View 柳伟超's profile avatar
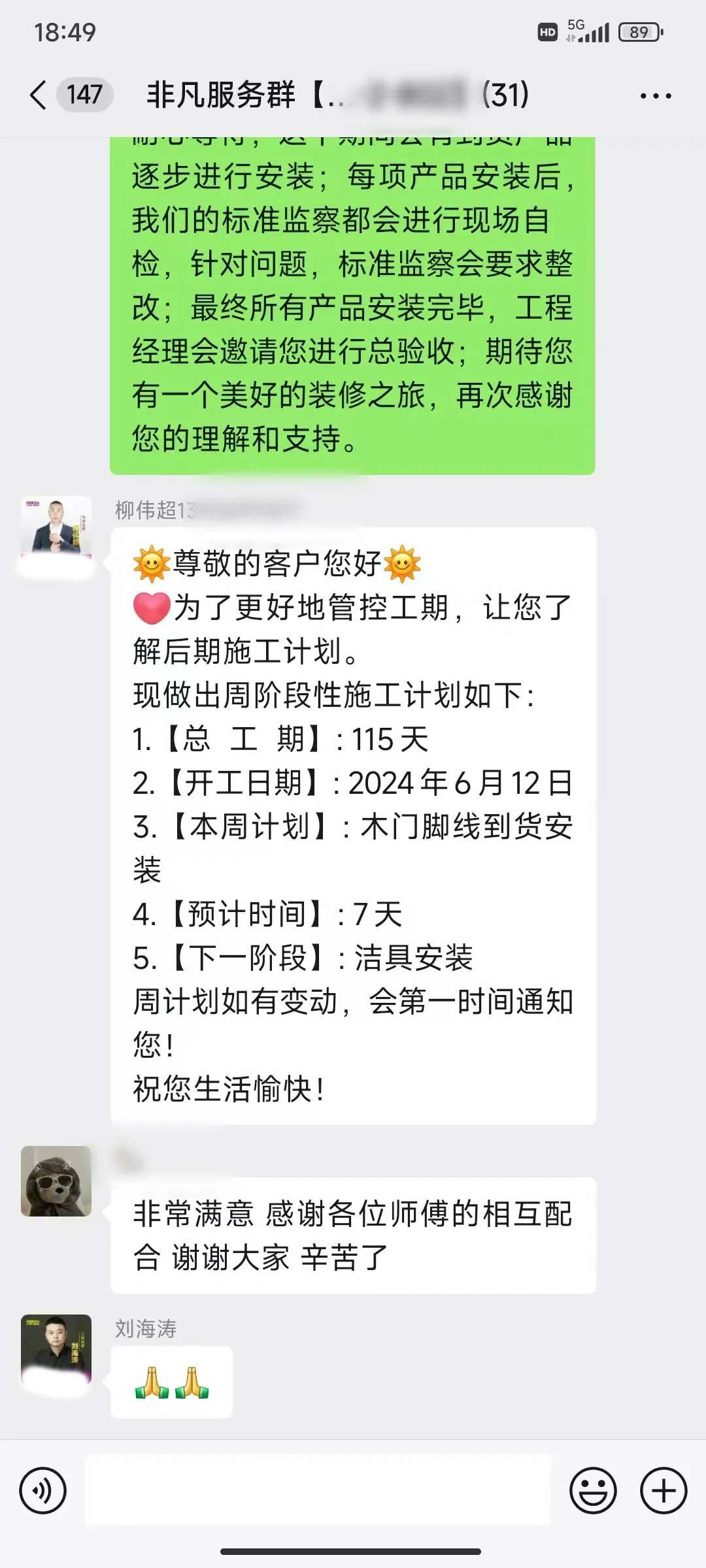 [56, 531]
